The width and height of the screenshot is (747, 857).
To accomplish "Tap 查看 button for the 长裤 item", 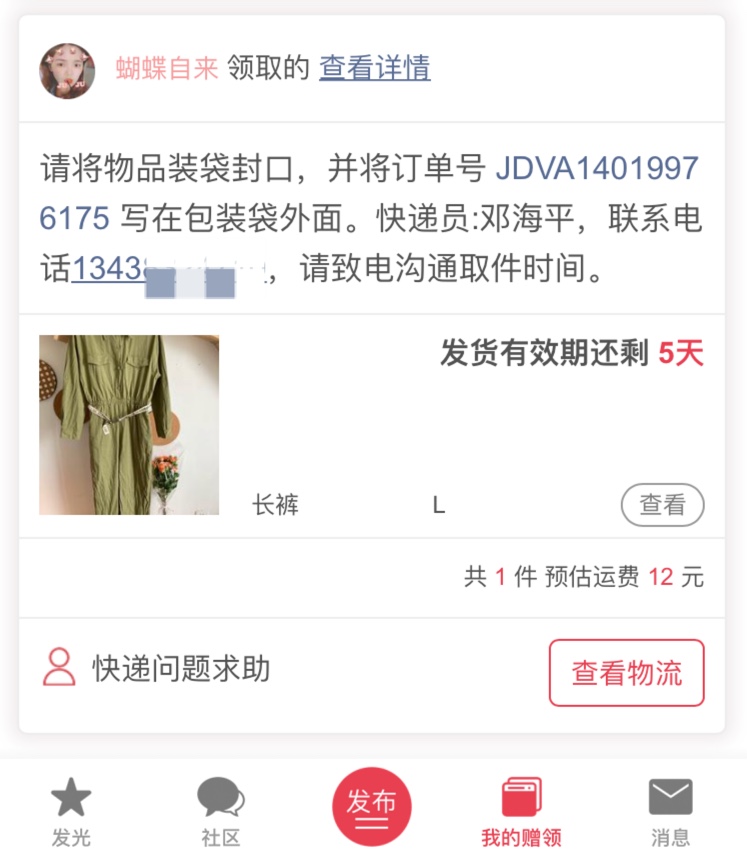I will tap(662, 505).
